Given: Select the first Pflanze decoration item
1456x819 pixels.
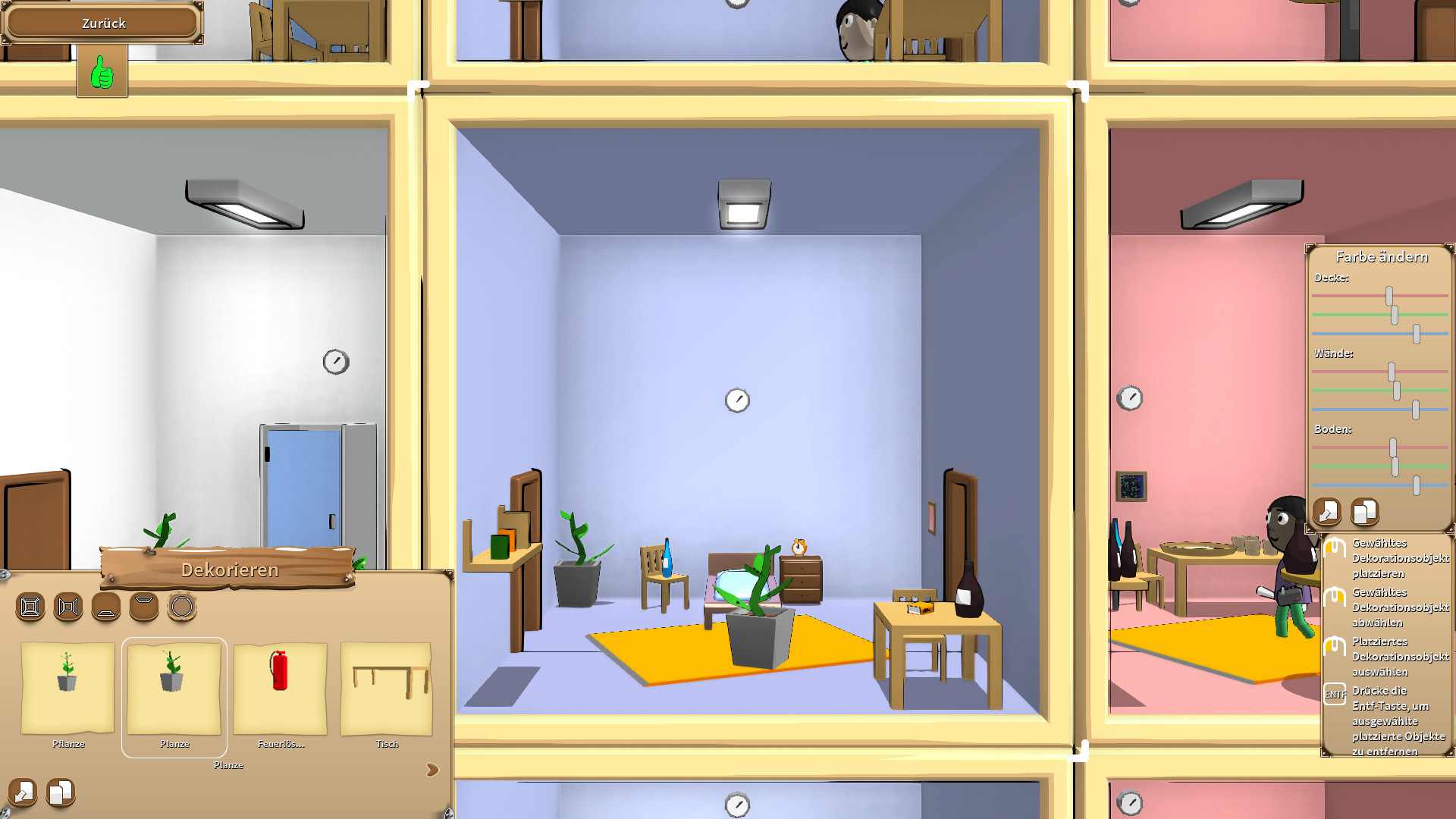Looking at the screenshot, I should pos(68,689).
